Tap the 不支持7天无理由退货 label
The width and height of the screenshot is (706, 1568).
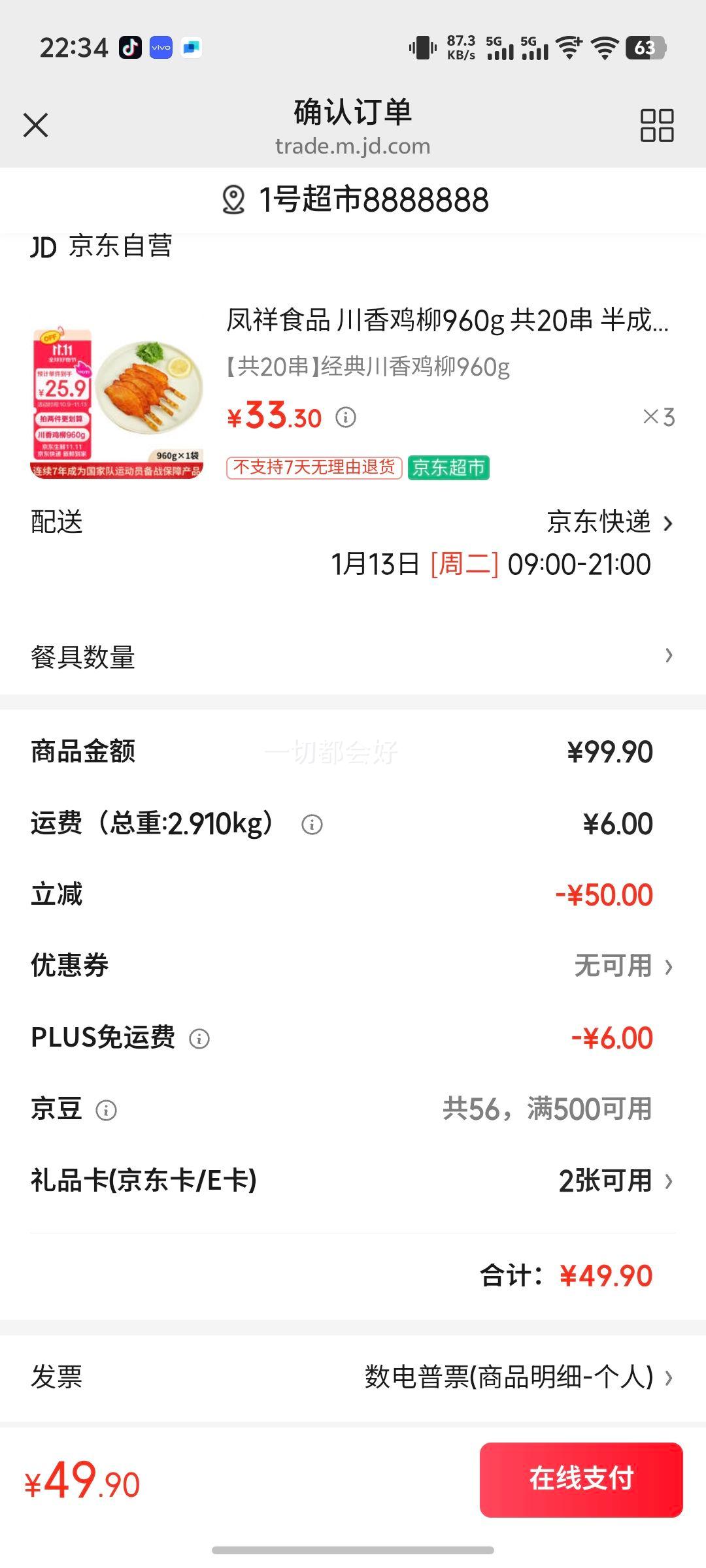(313, 469)
